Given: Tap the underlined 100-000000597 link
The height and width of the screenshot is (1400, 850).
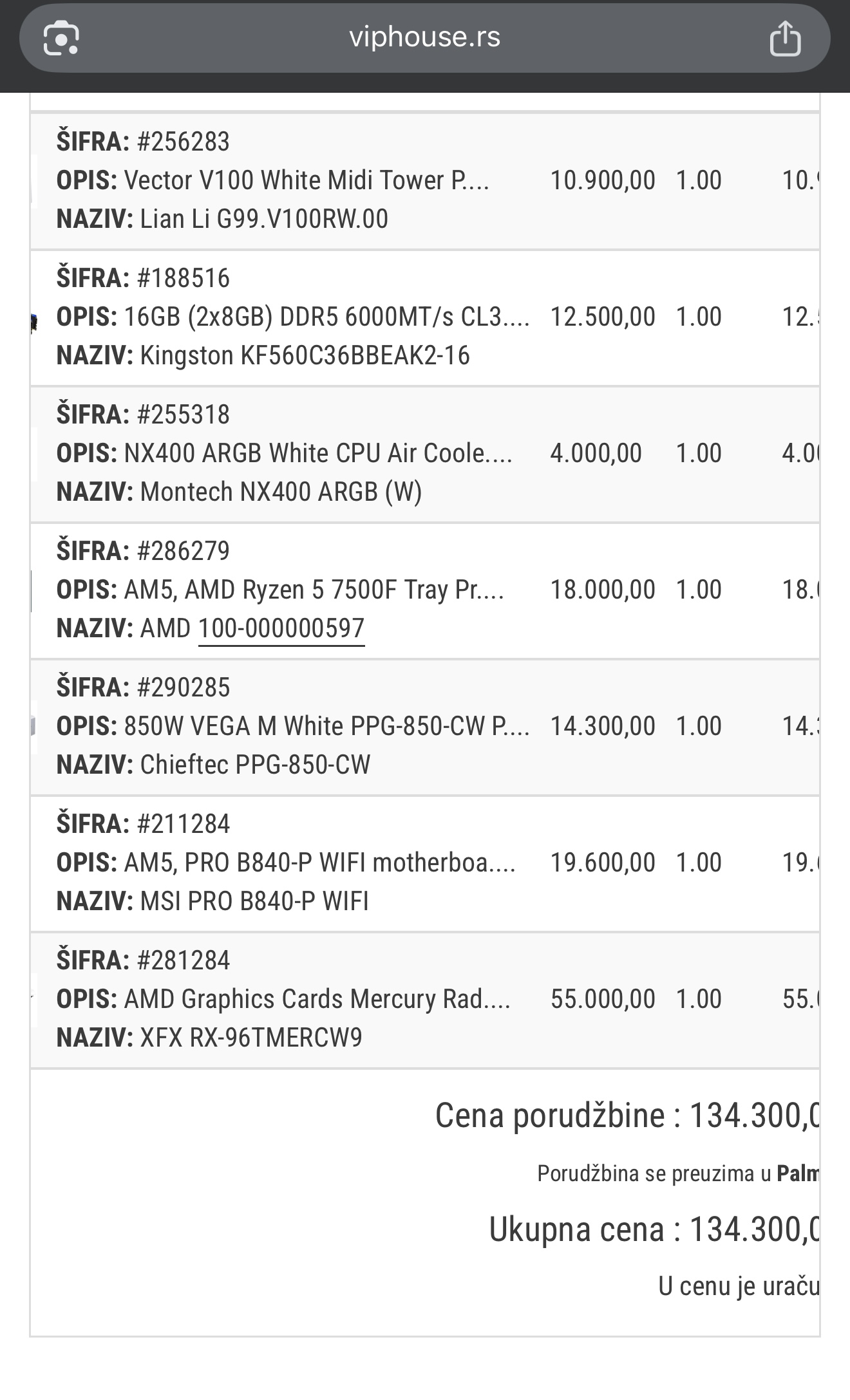Looking at the screenshot, I should pyautogui.click(x=281, y=628).
